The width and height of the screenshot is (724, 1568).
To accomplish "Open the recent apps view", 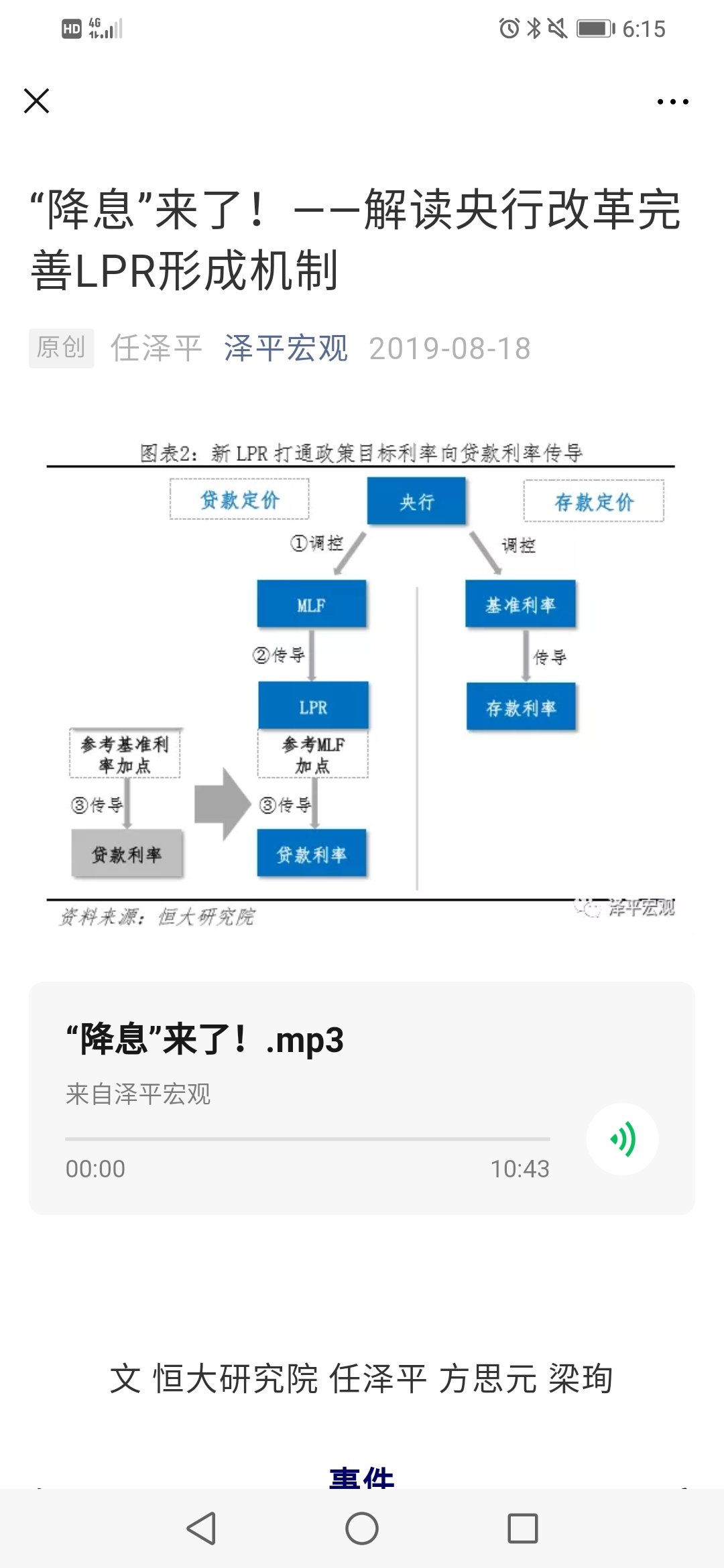I will click(523, 1528).
